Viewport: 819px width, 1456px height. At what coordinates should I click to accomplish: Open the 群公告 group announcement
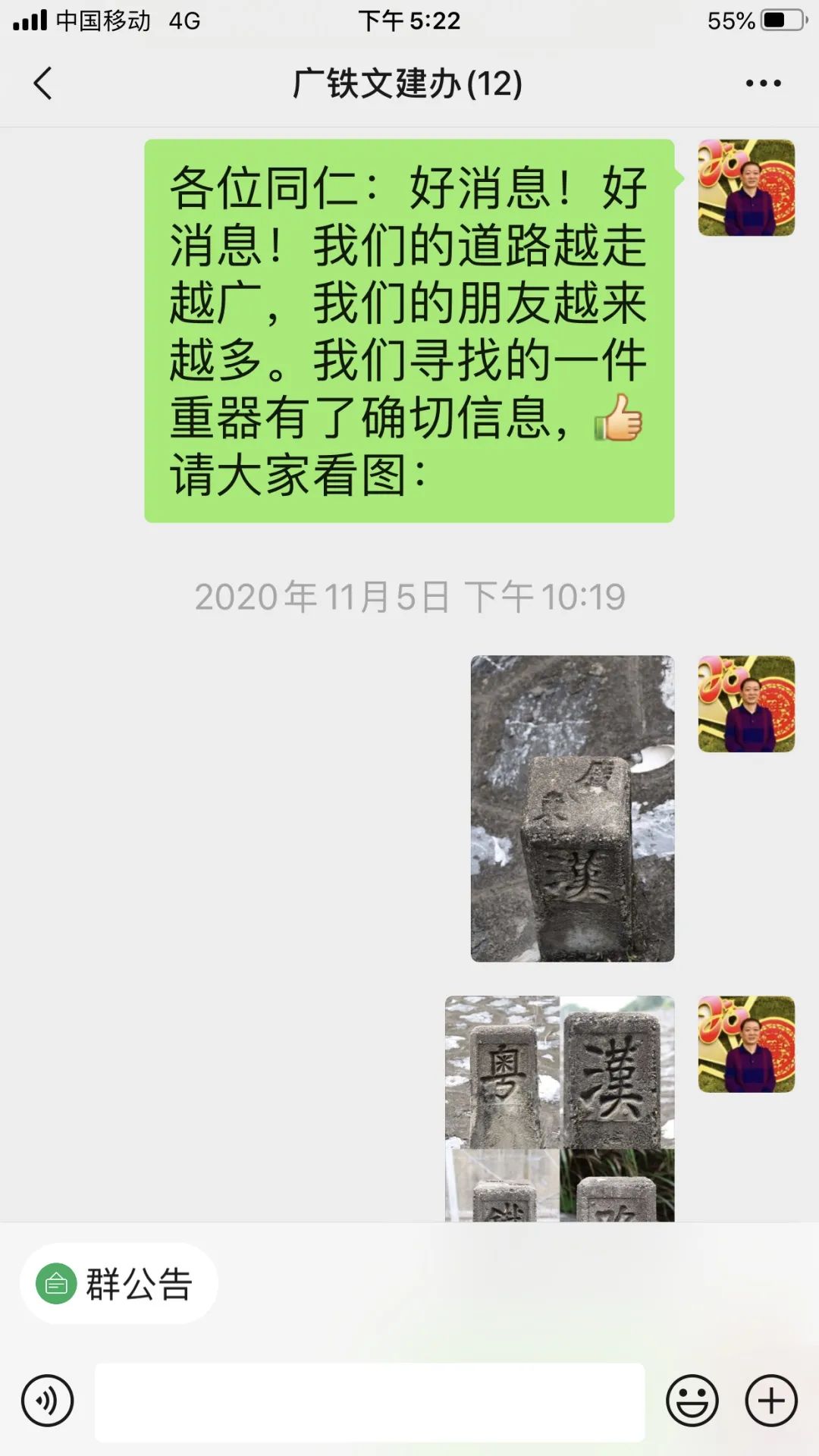click(119, 1284)
